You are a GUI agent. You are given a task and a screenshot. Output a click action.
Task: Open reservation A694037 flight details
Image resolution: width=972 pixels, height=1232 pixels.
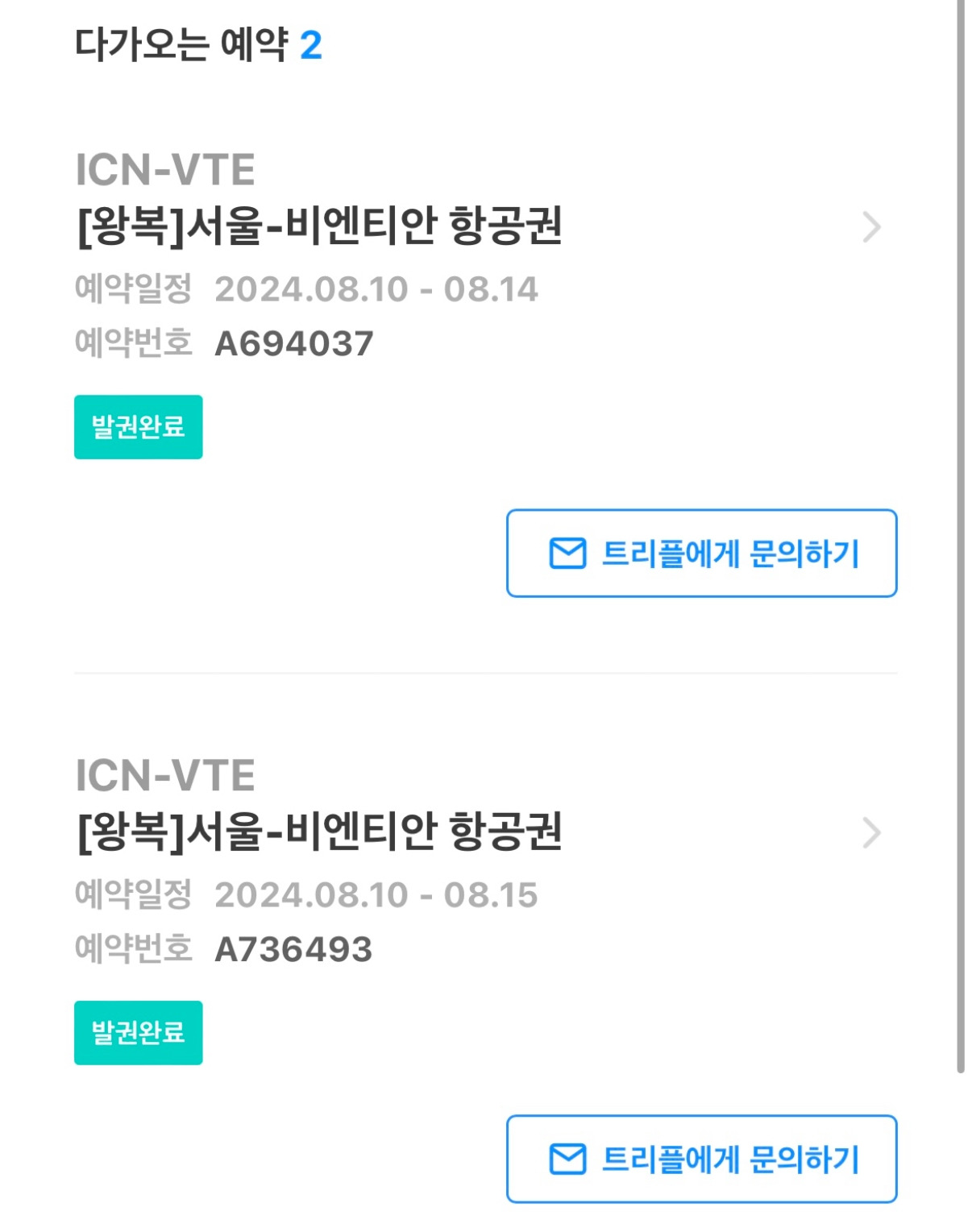pyautogui.click(x=870, y=227)
